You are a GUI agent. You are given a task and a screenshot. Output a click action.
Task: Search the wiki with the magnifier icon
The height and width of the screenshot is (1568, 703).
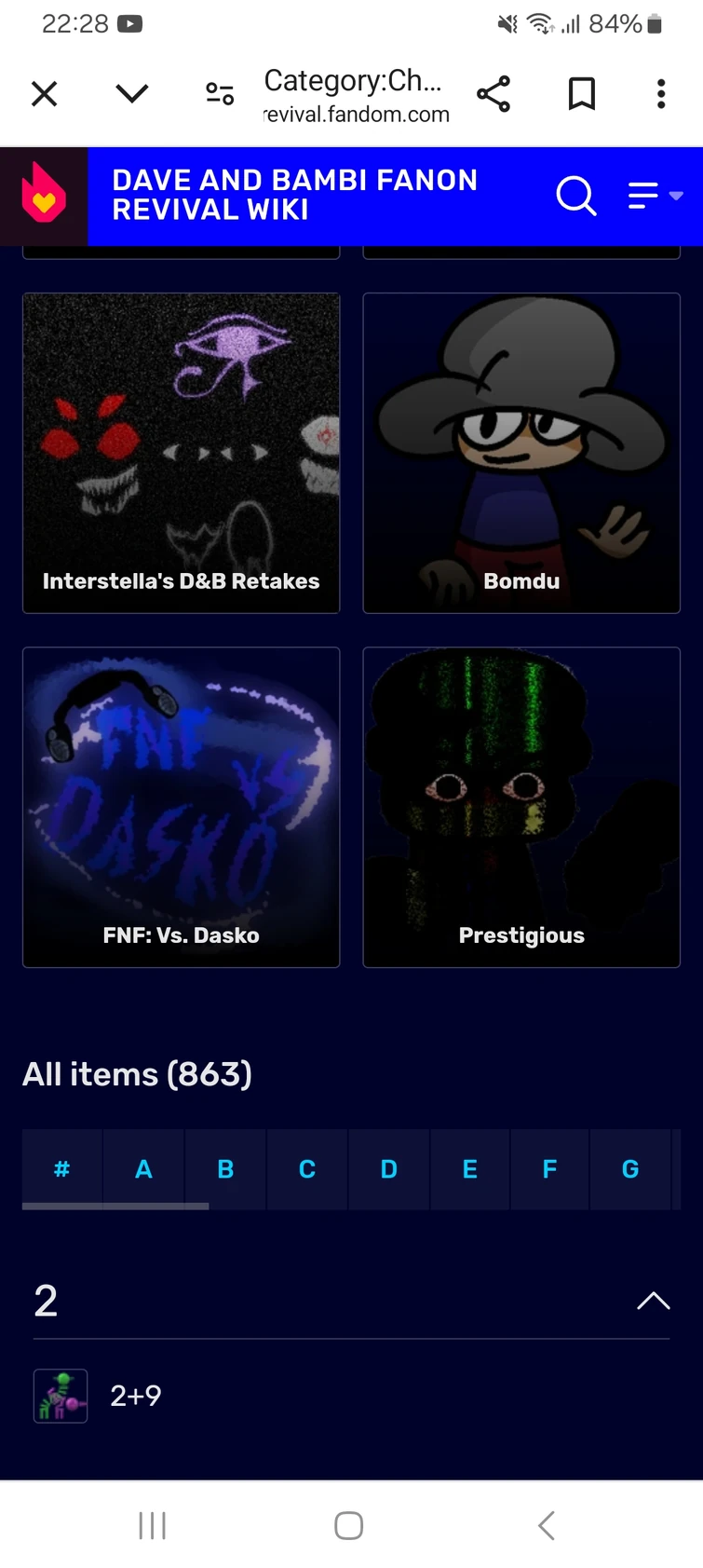(x=576, y=196)
